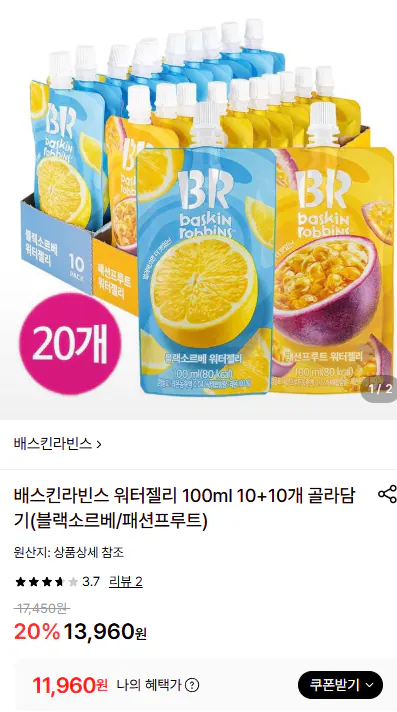Open the 나의 혜택가 help icon
The image size is (397, 712).
(192, 685)
